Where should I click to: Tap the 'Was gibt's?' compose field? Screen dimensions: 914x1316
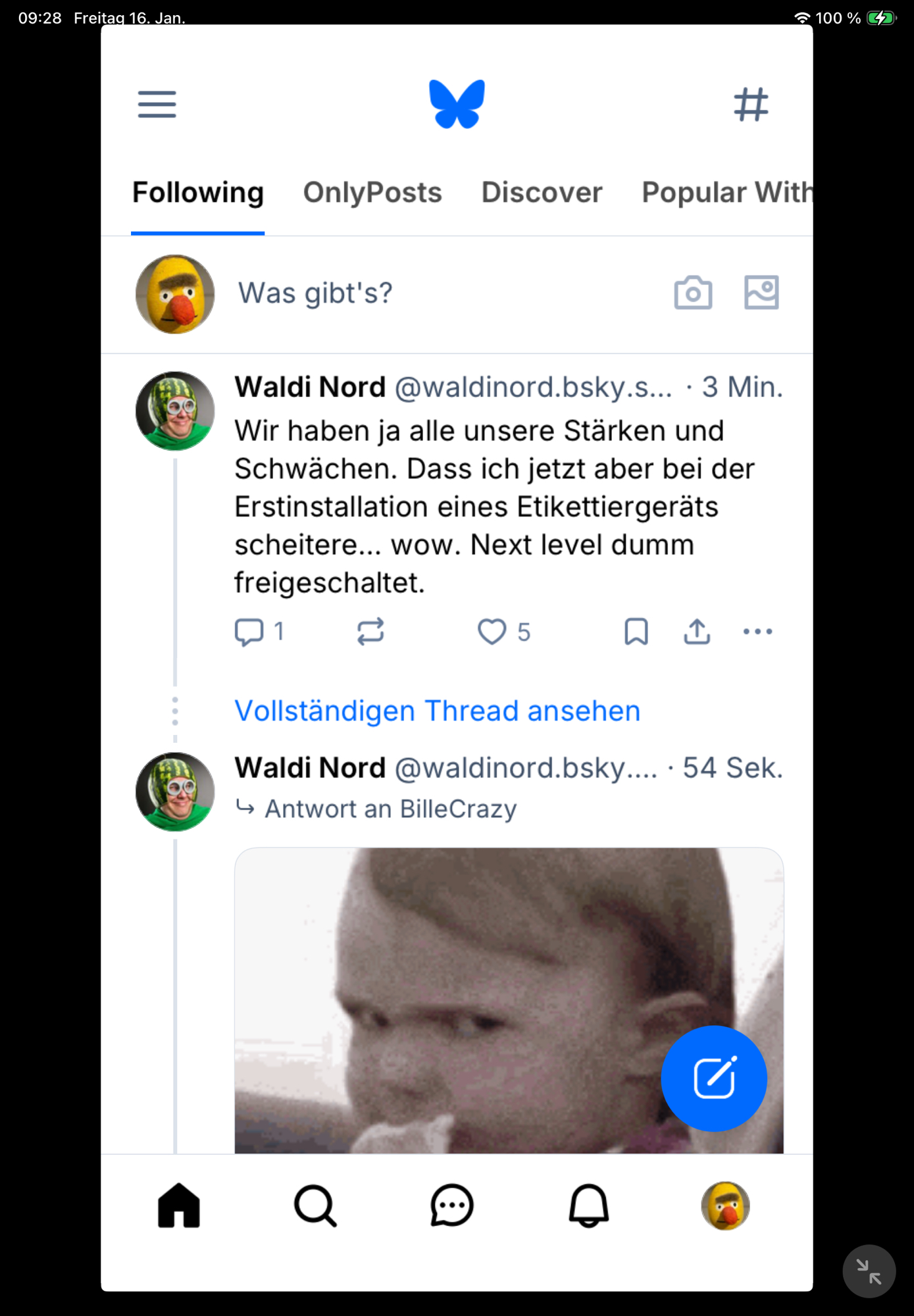315,293
